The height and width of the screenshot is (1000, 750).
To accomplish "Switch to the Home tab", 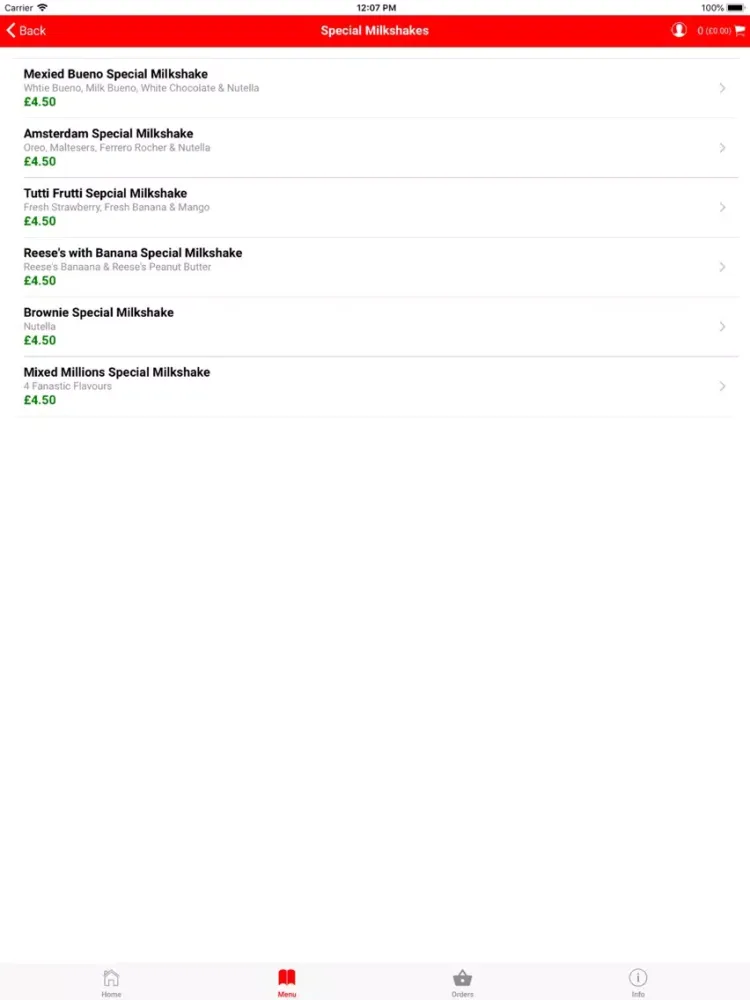I will [x=111, y=982].
